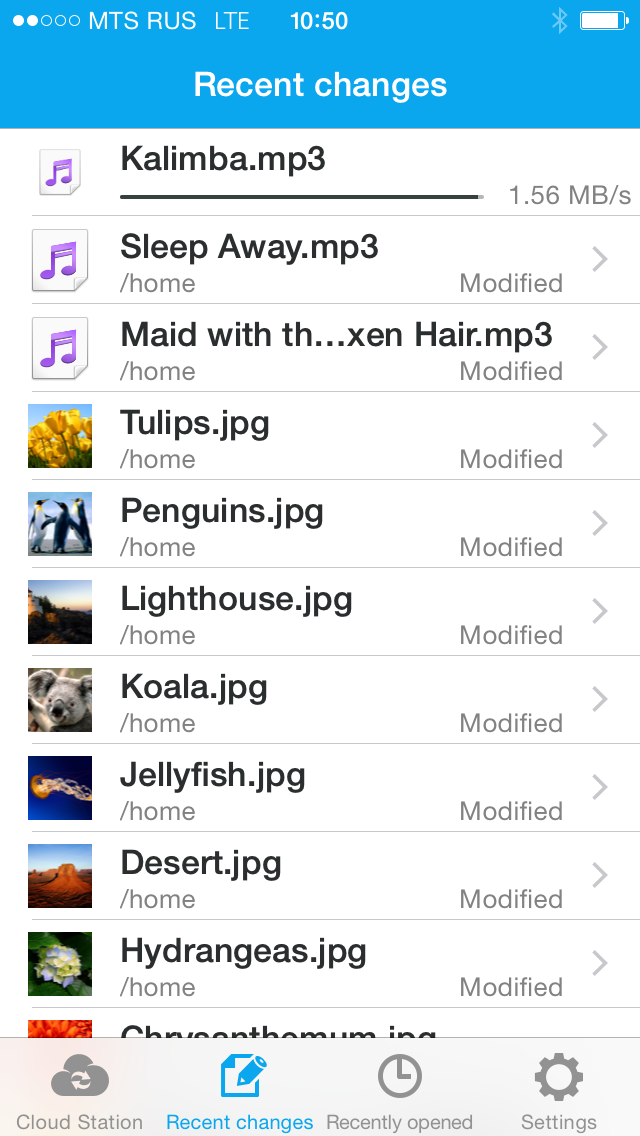Open Sleep Away.mp3 file
Image resolution: width=640 pixels, height=1136 pixels.
pos(320,261)
